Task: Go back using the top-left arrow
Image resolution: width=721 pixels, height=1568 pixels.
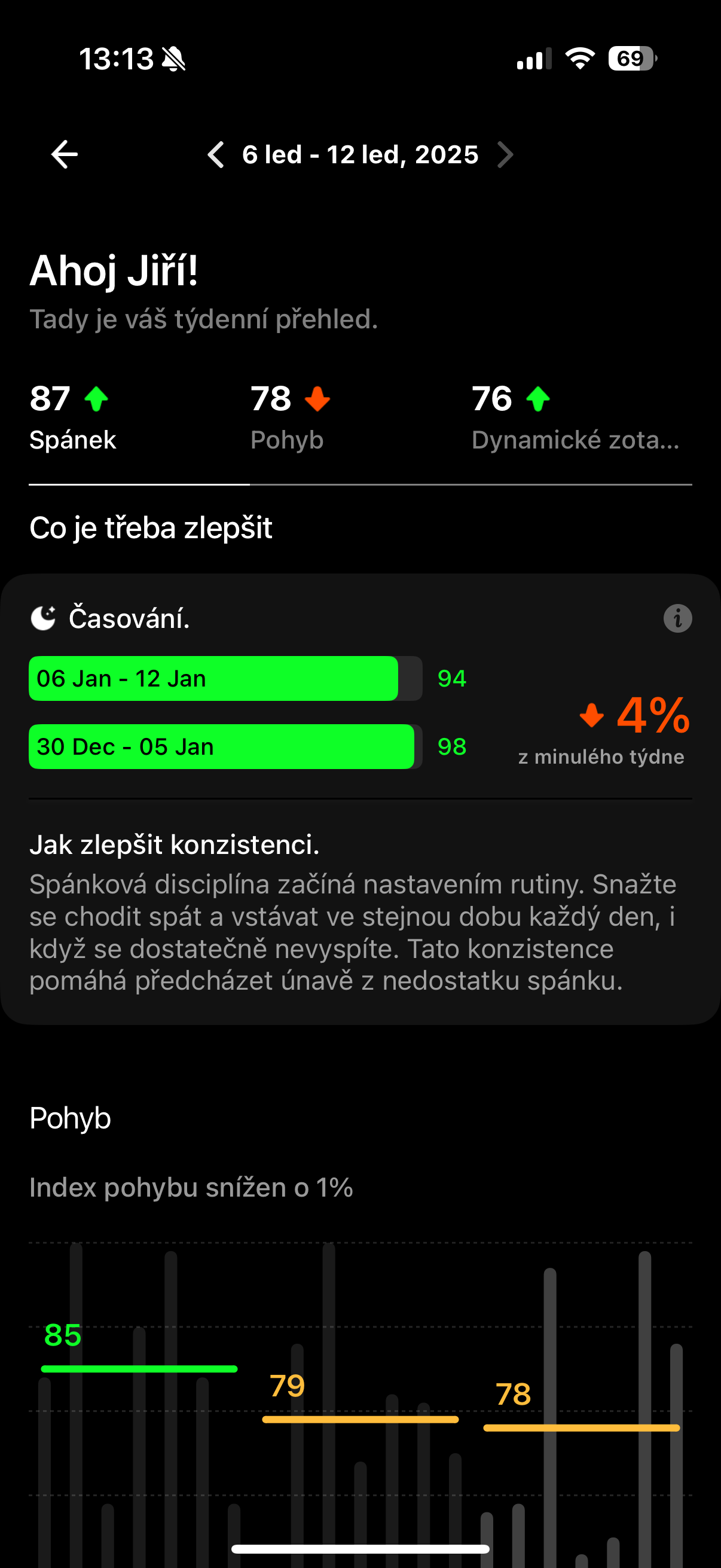Action: 65,155
